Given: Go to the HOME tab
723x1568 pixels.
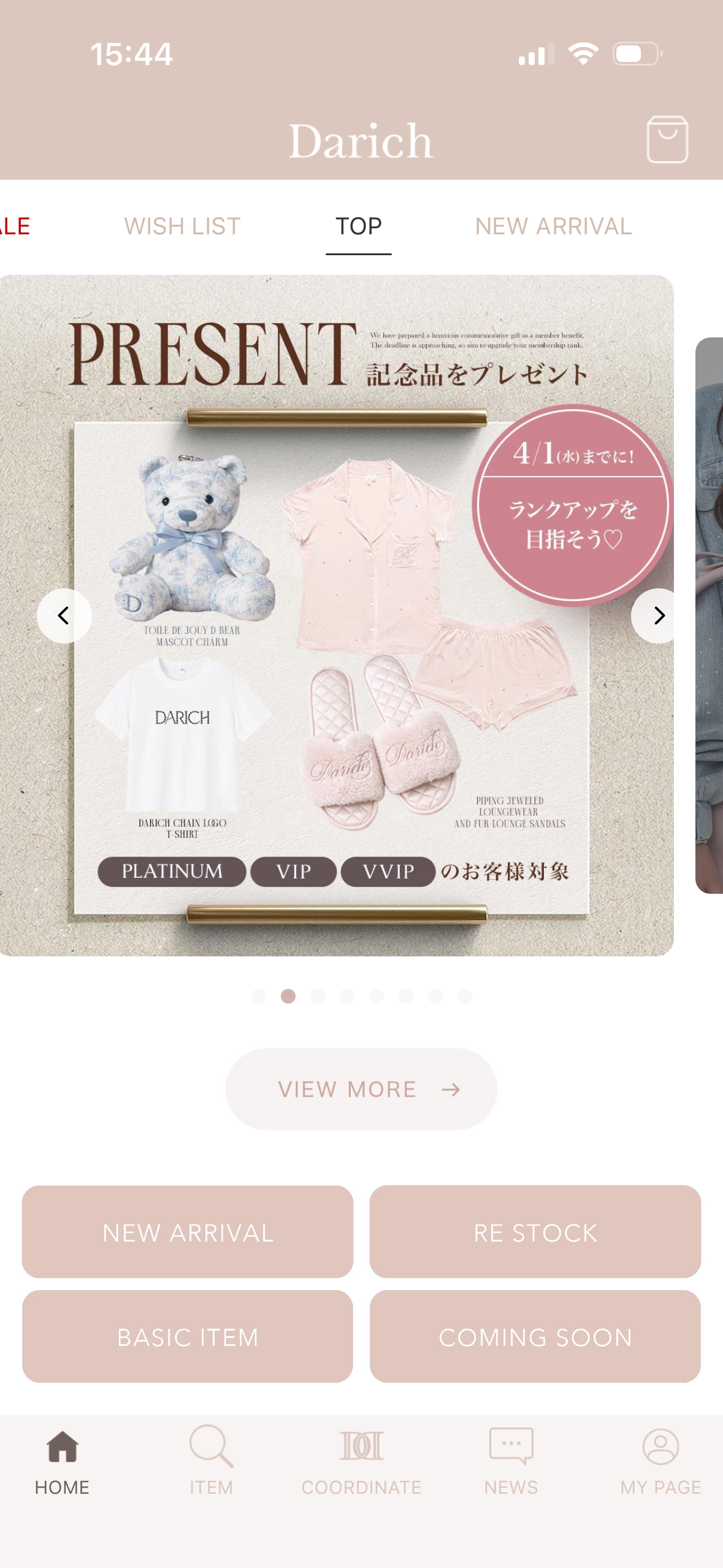Looking at the screenshot, I should pos(62,1460).
